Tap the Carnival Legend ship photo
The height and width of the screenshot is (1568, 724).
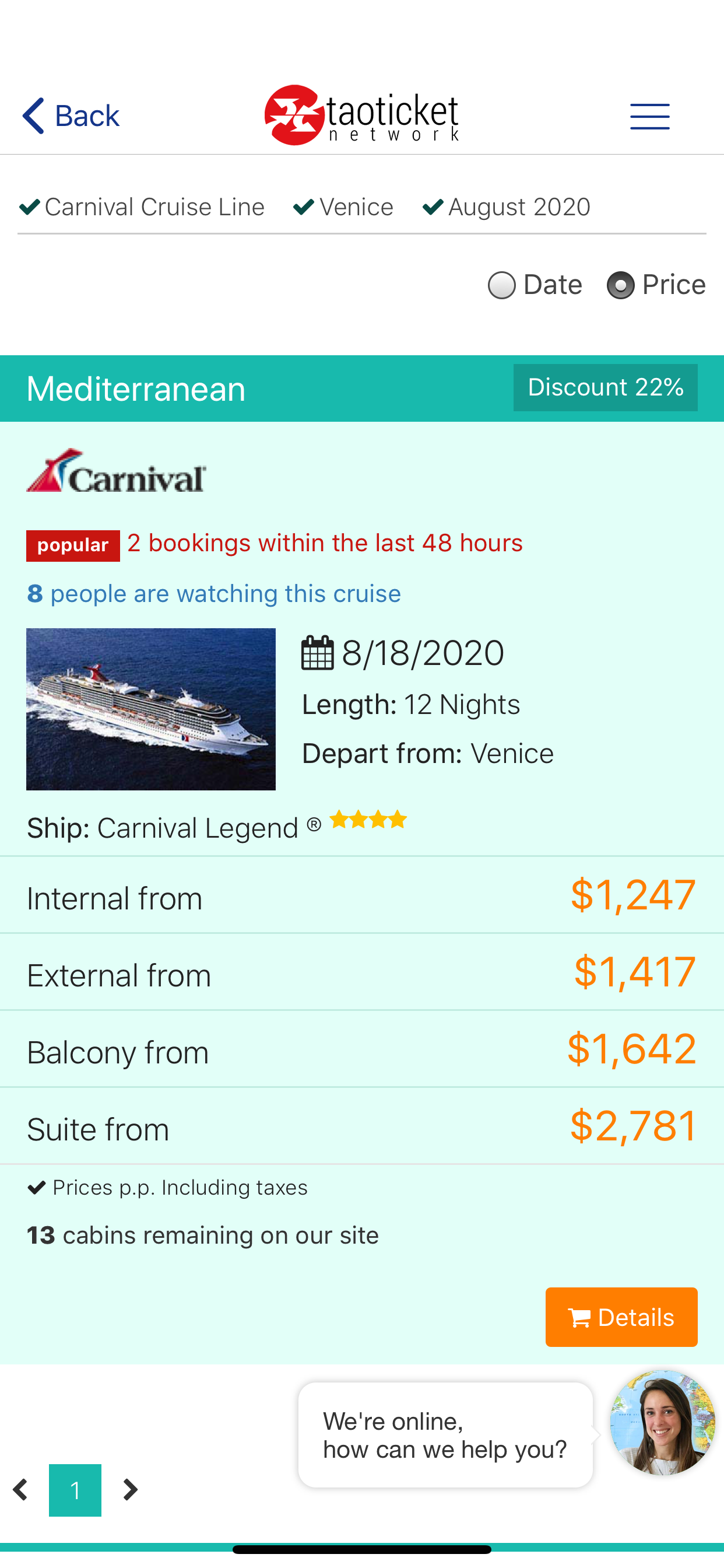click(151, 709)
